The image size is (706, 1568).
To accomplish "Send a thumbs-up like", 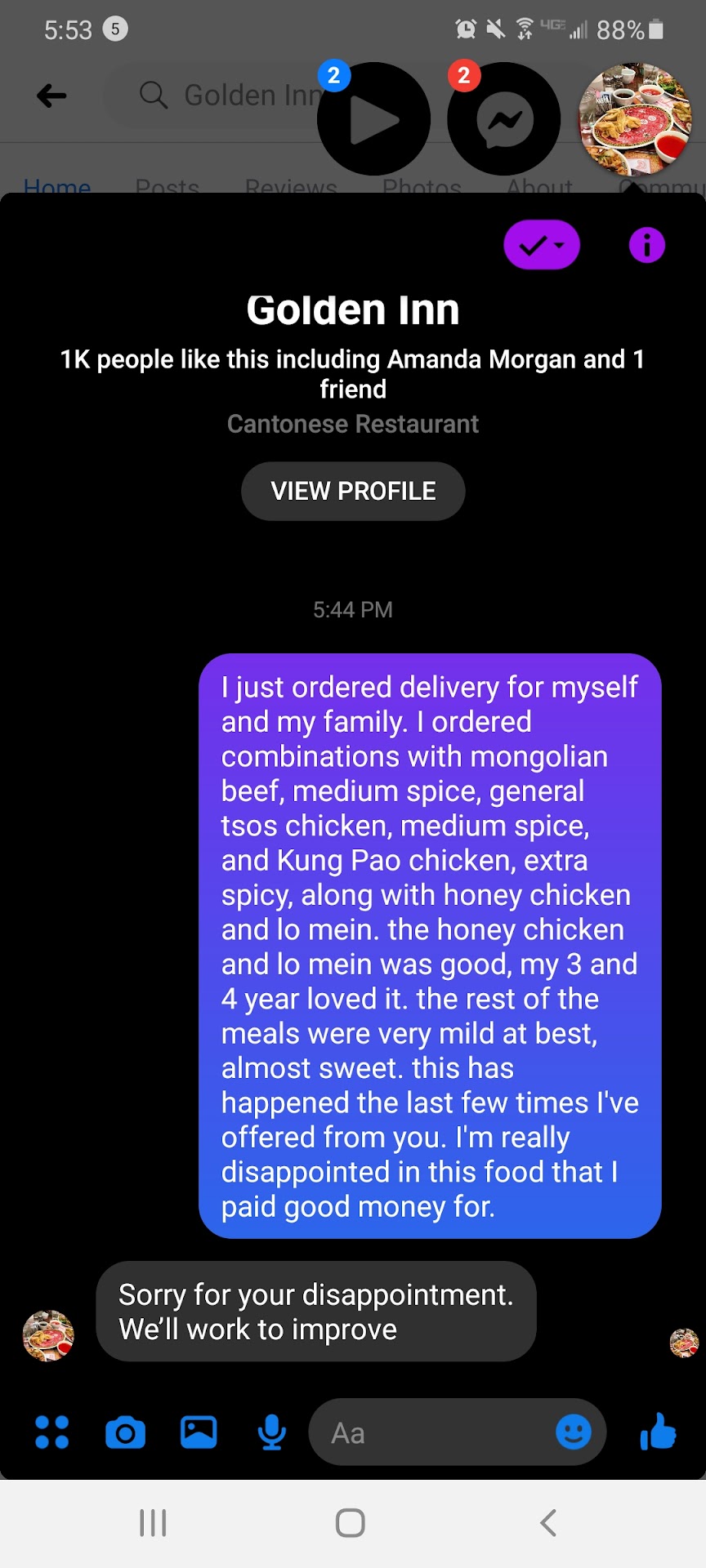I will (659, 1432).
